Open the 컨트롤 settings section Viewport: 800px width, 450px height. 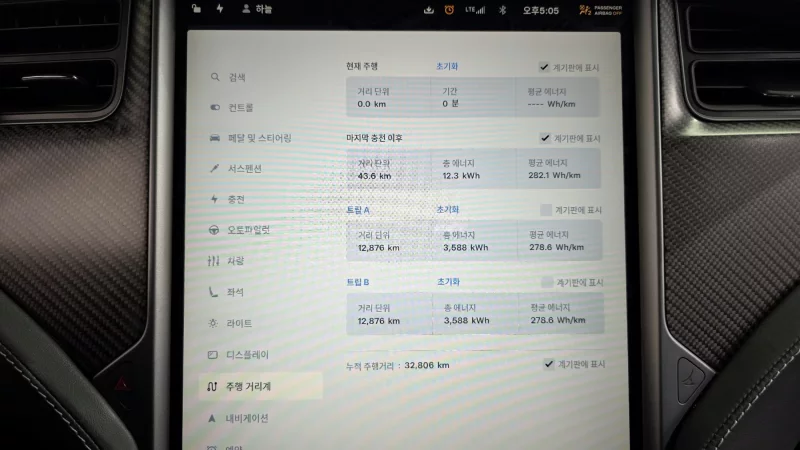click(240, 107)
